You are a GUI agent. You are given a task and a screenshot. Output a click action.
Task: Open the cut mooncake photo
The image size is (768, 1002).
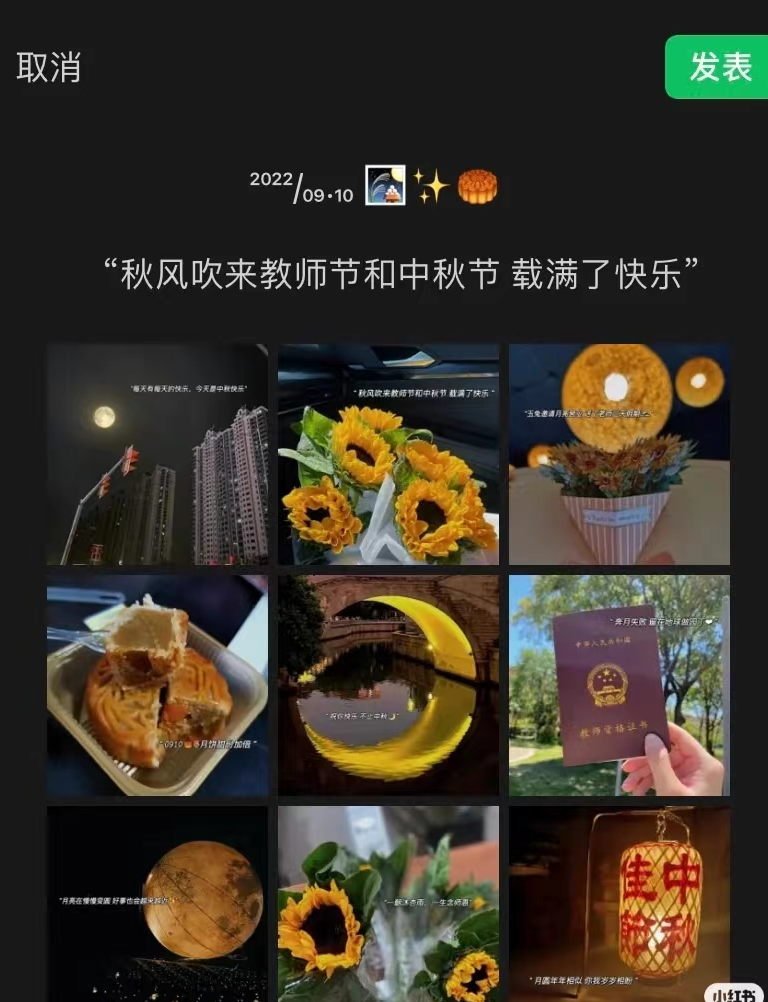(x=157, y=685)
